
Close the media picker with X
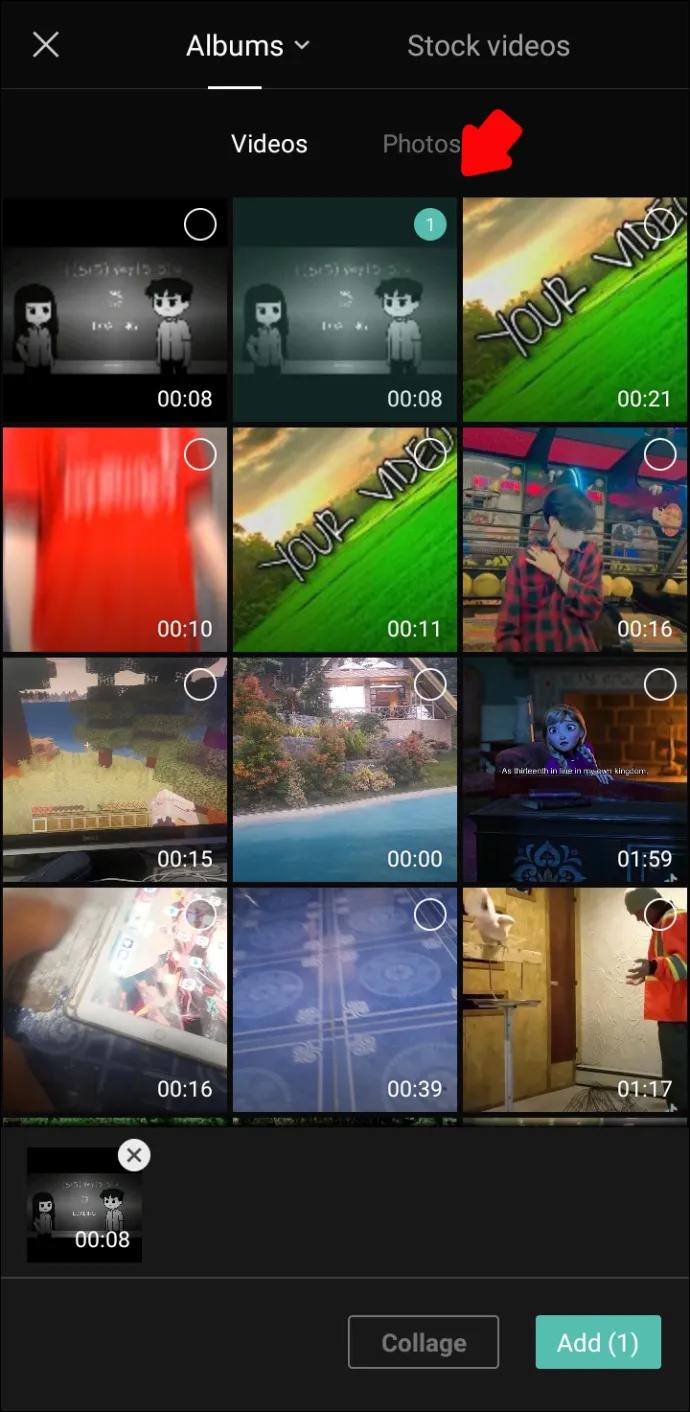coord(46,45)
